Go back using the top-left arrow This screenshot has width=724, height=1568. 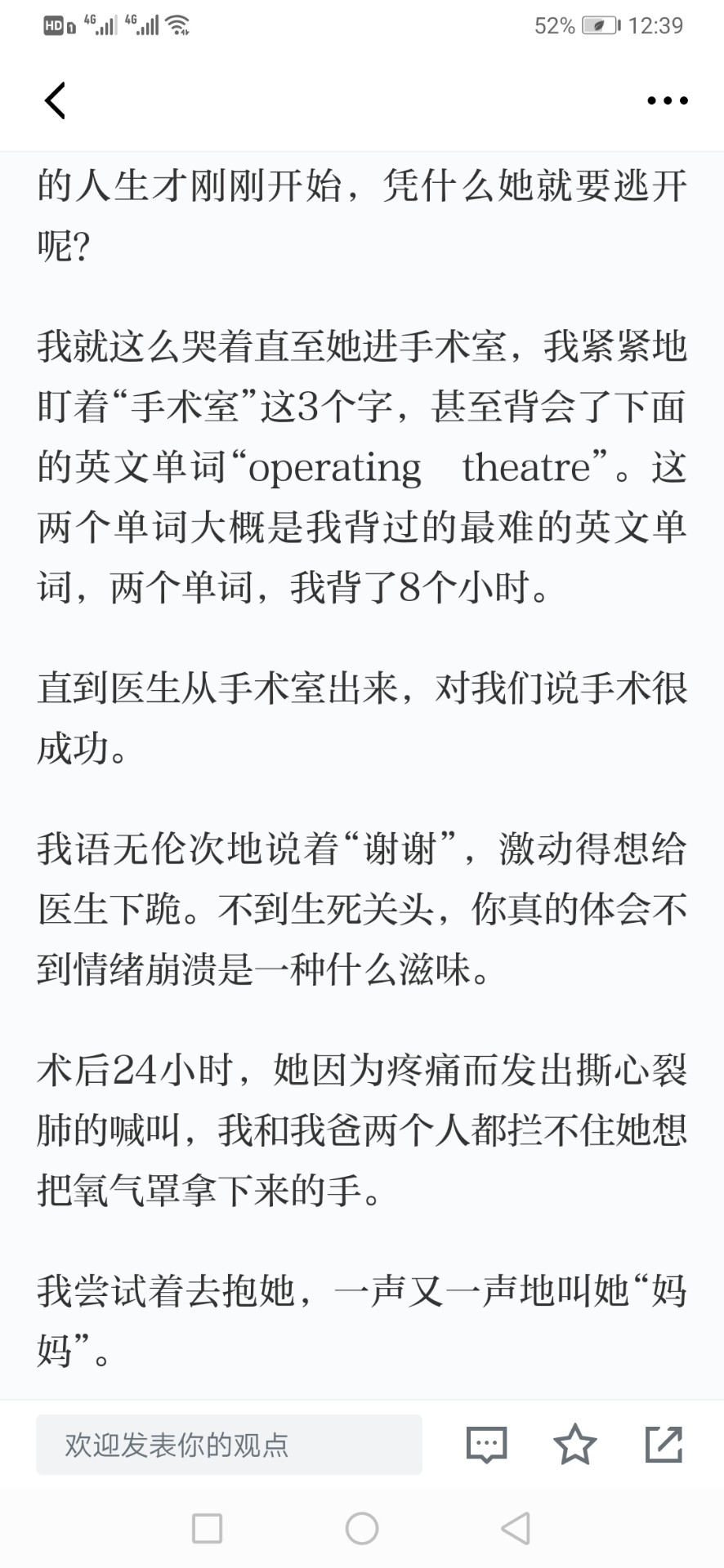[55, 101]
